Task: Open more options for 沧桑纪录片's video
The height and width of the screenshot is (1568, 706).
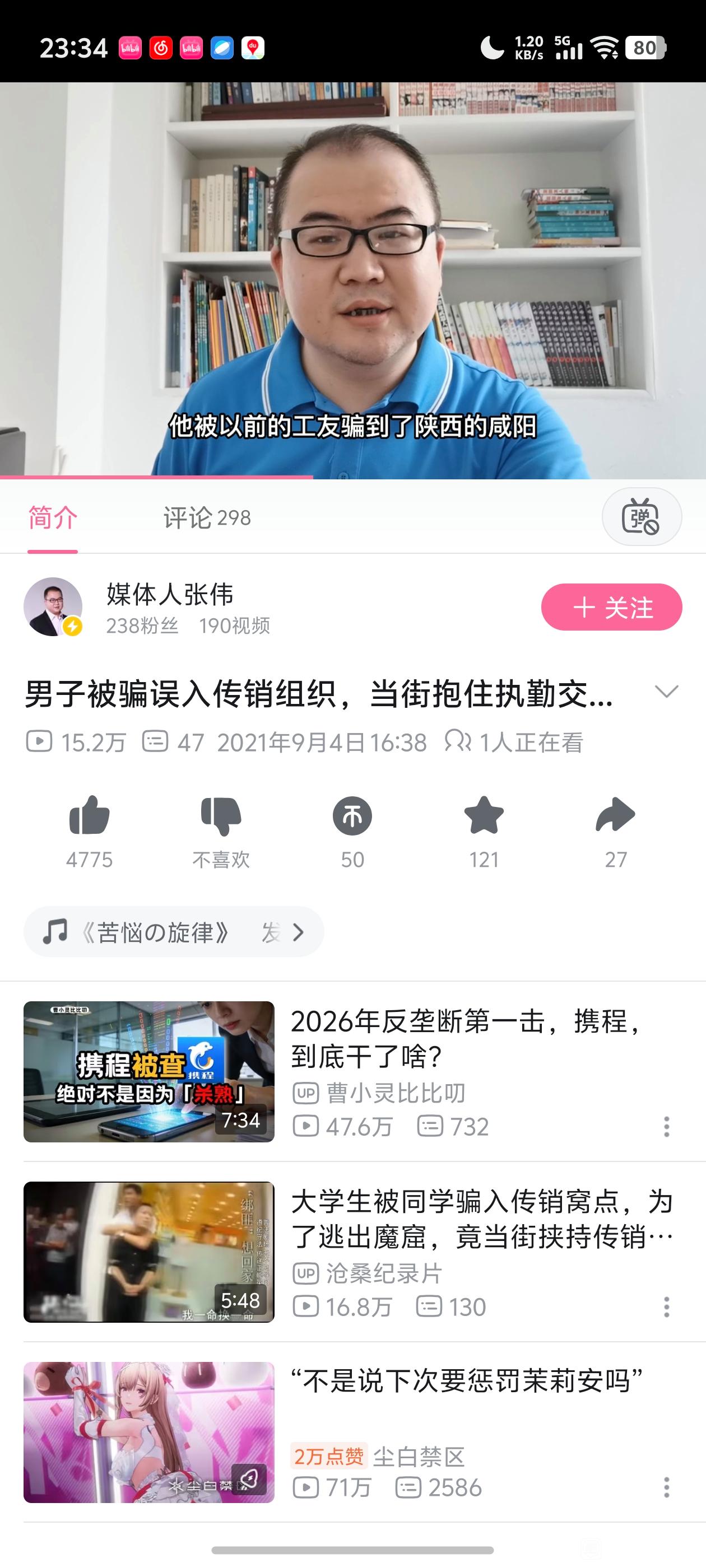Action: tap(666, 1307)
